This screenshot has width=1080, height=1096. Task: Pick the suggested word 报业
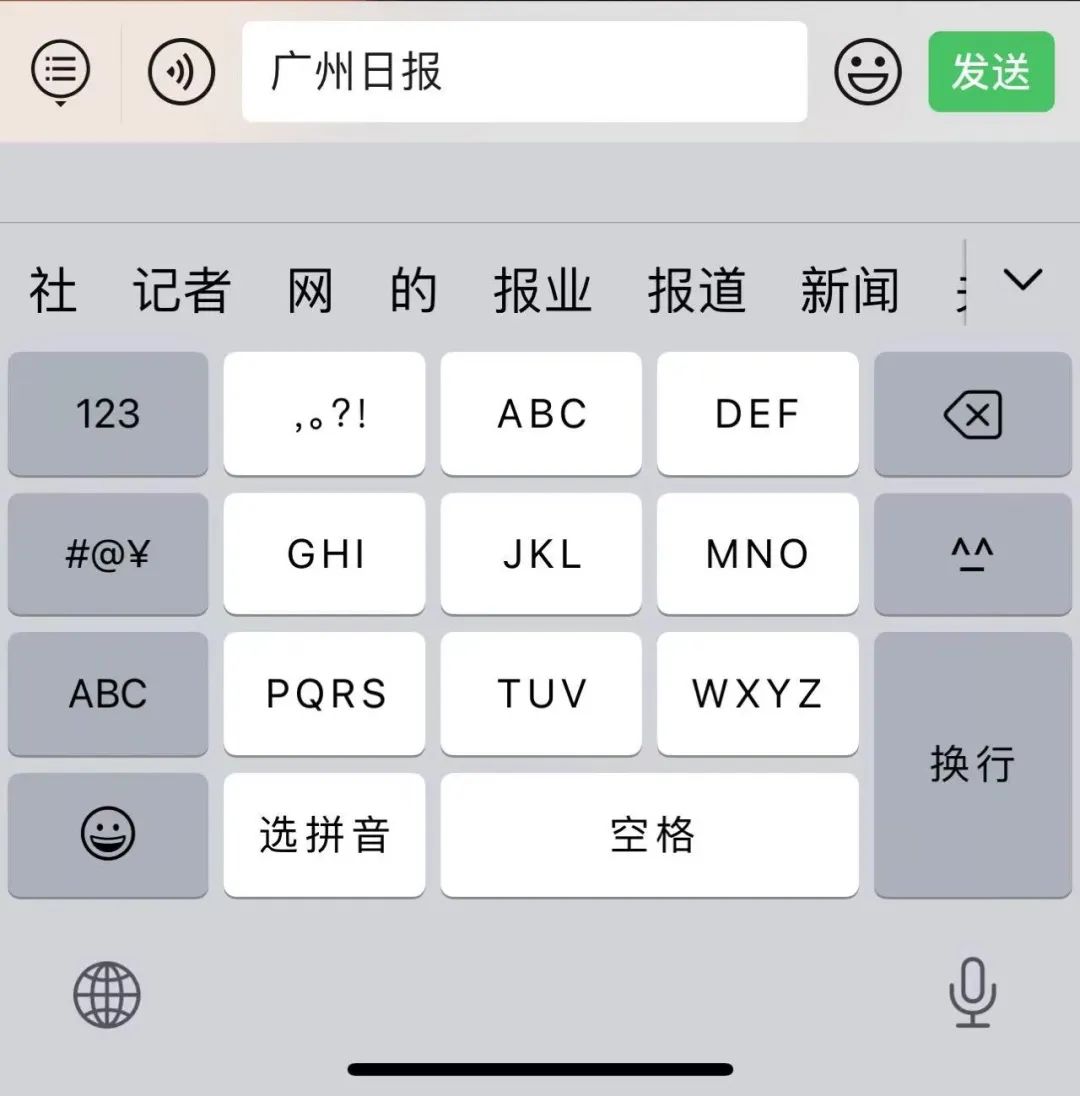coord(542,290)
